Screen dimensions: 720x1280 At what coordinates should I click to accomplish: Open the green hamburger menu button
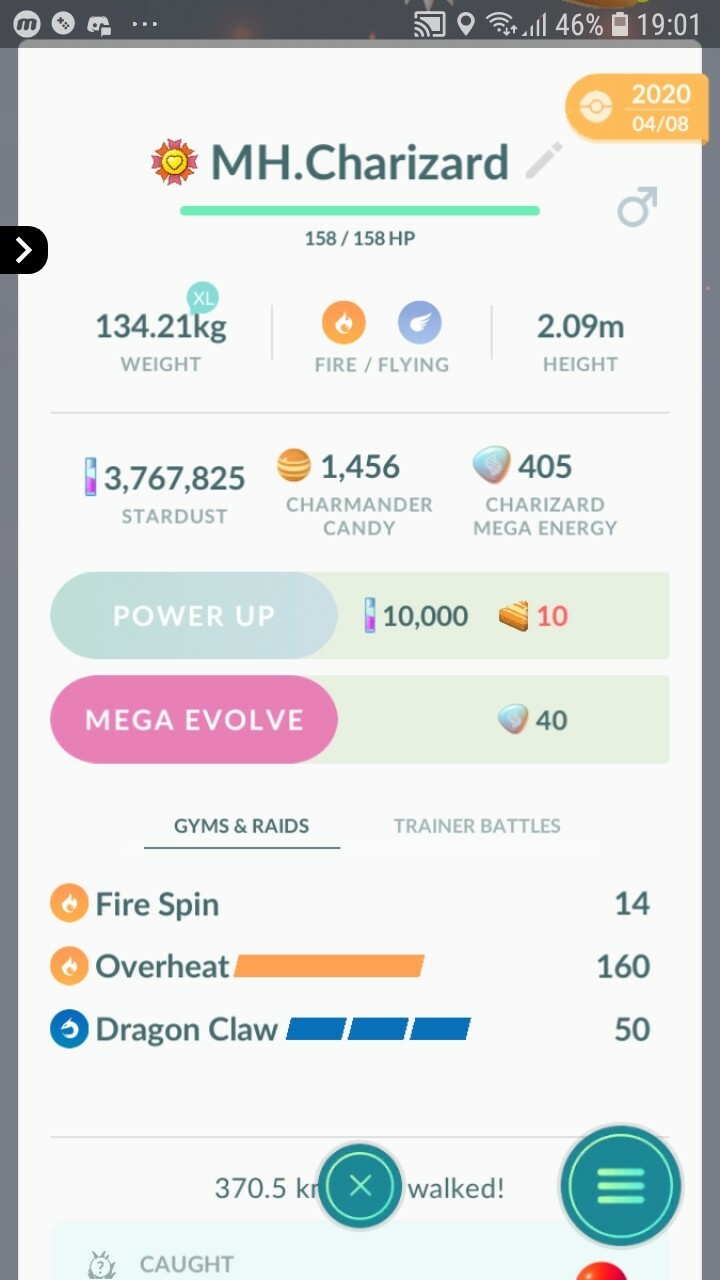(620, 1186)
